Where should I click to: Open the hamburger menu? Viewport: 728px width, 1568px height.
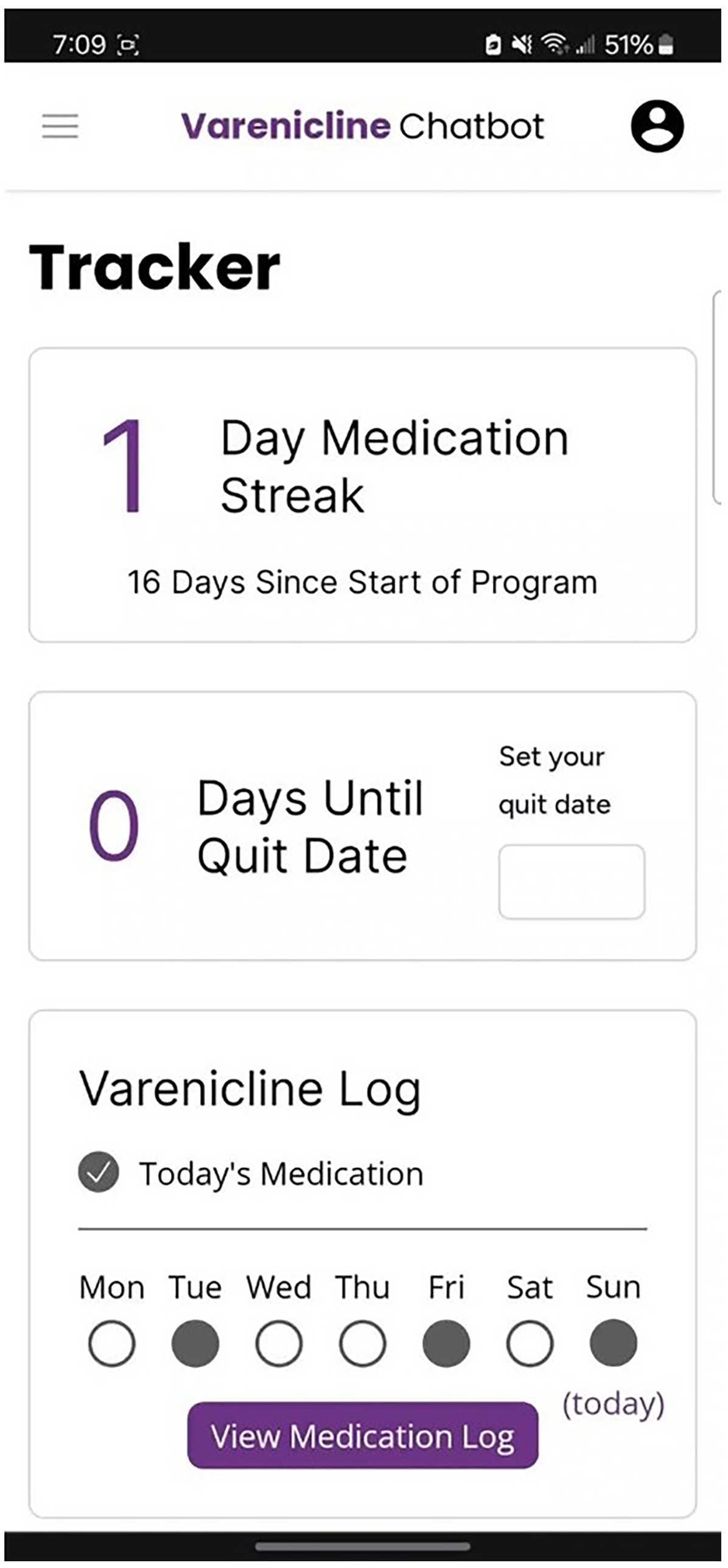click(60, 126)
